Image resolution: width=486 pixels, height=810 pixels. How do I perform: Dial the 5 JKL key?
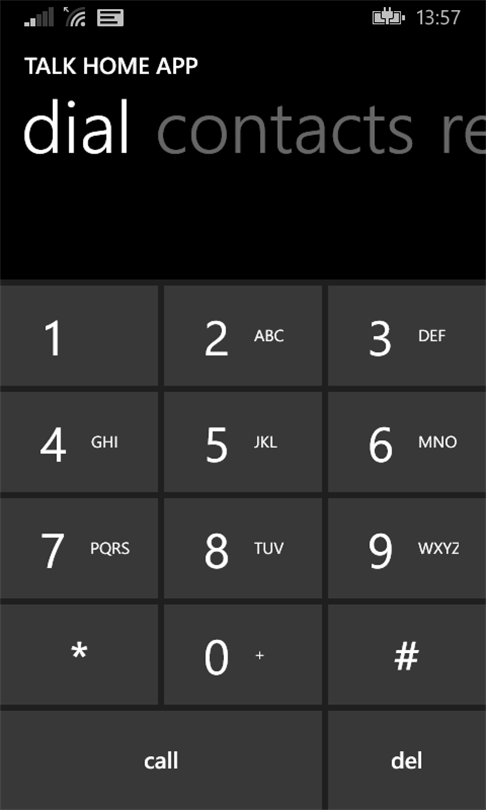[243, 442]
